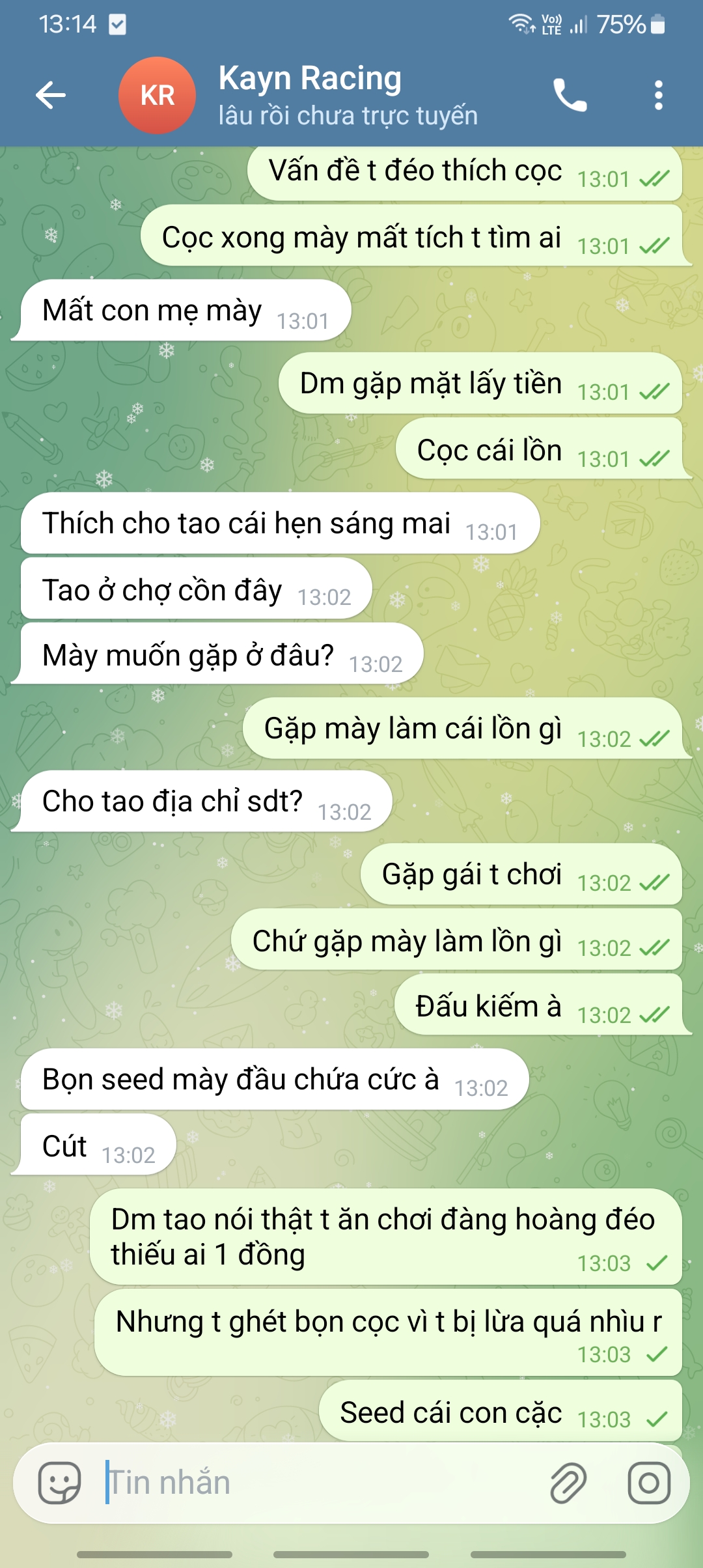The image size is (703, 1568).
Task: Go back to the chat list
Action: pyautogui.click(x=51, y=96)
